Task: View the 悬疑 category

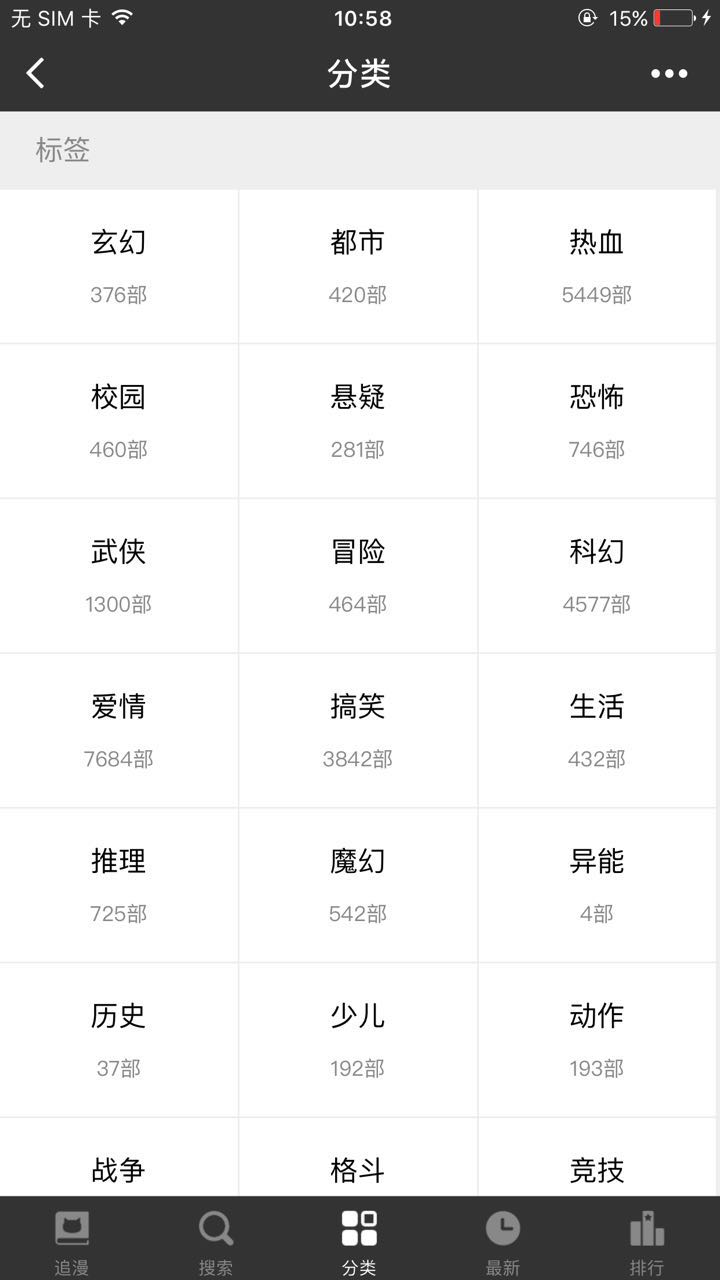Action: pyautogui.click(x=358, y=421)
